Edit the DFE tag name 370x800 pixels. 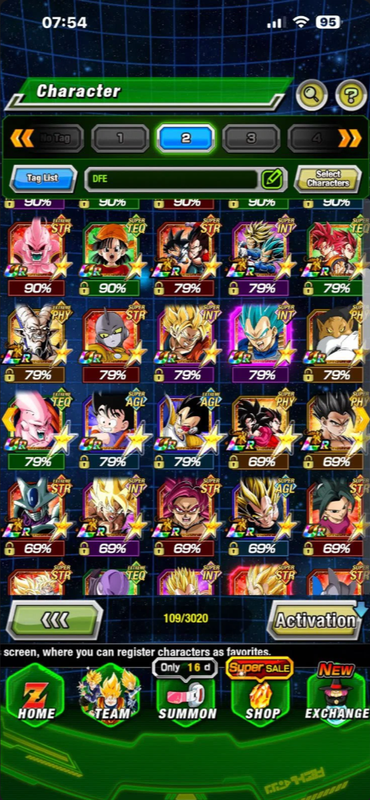click(x=272, y=179)
